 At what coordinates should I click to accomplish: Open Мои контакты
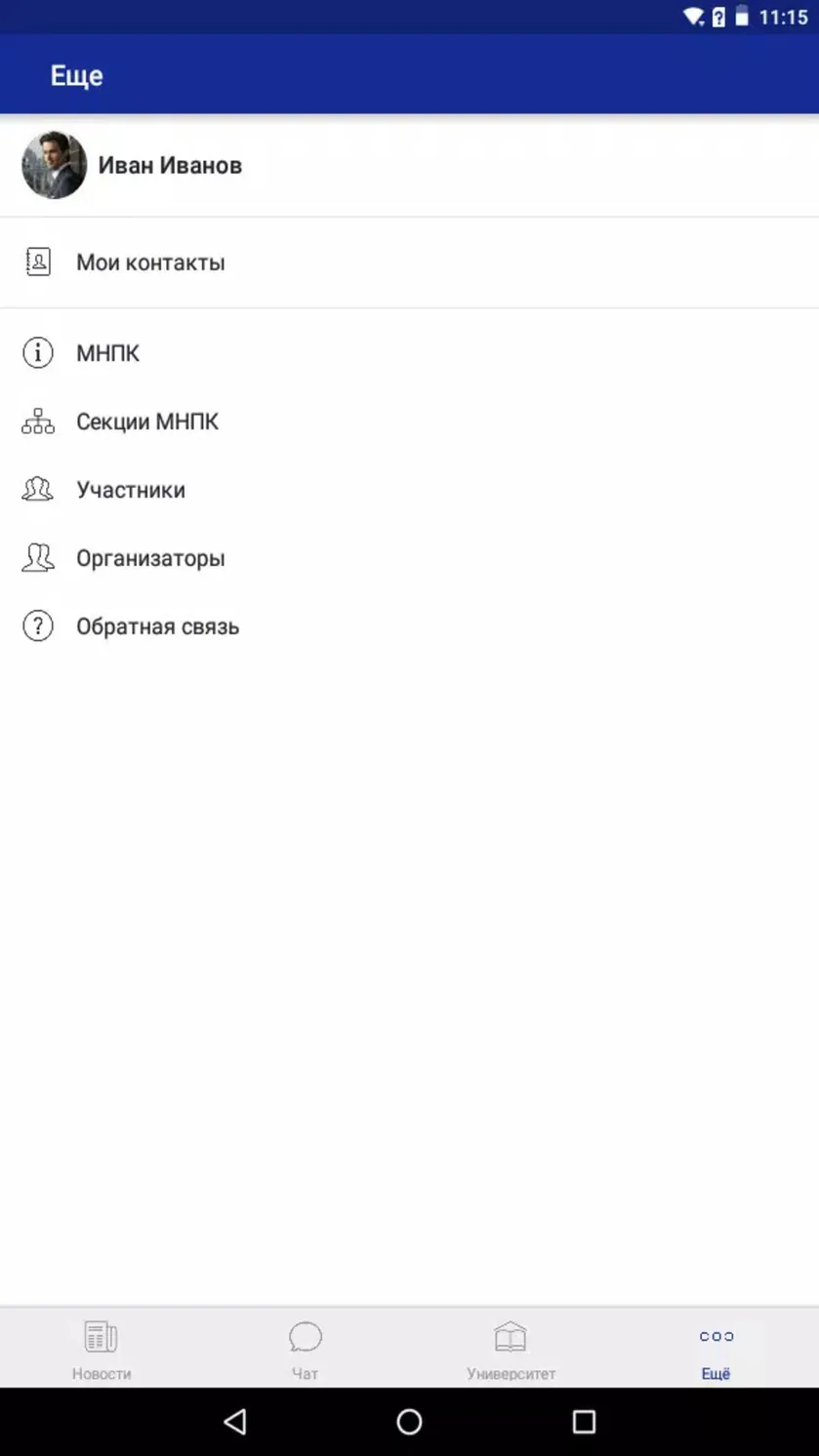pos(409,263)
